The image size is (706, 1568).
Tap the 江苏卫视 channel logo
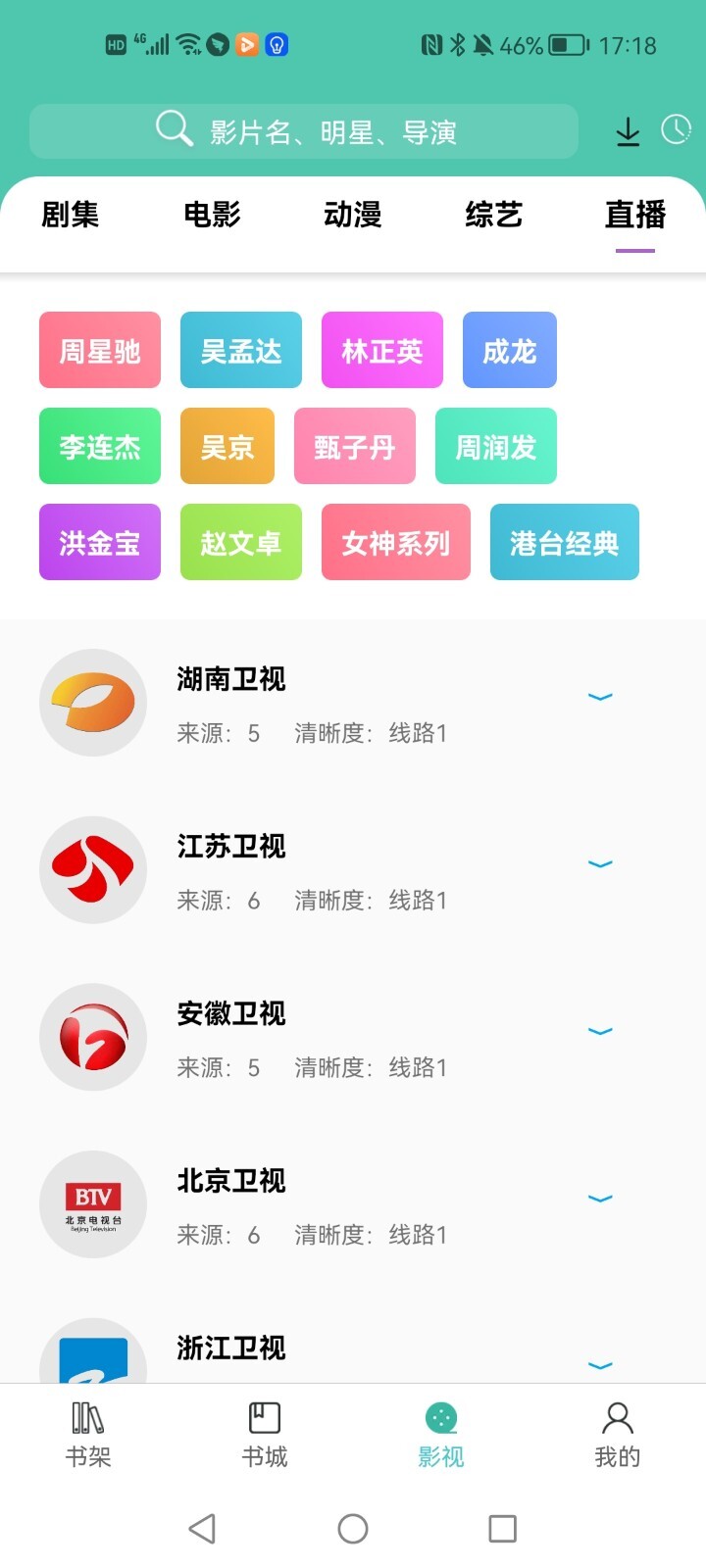(93, 870)
